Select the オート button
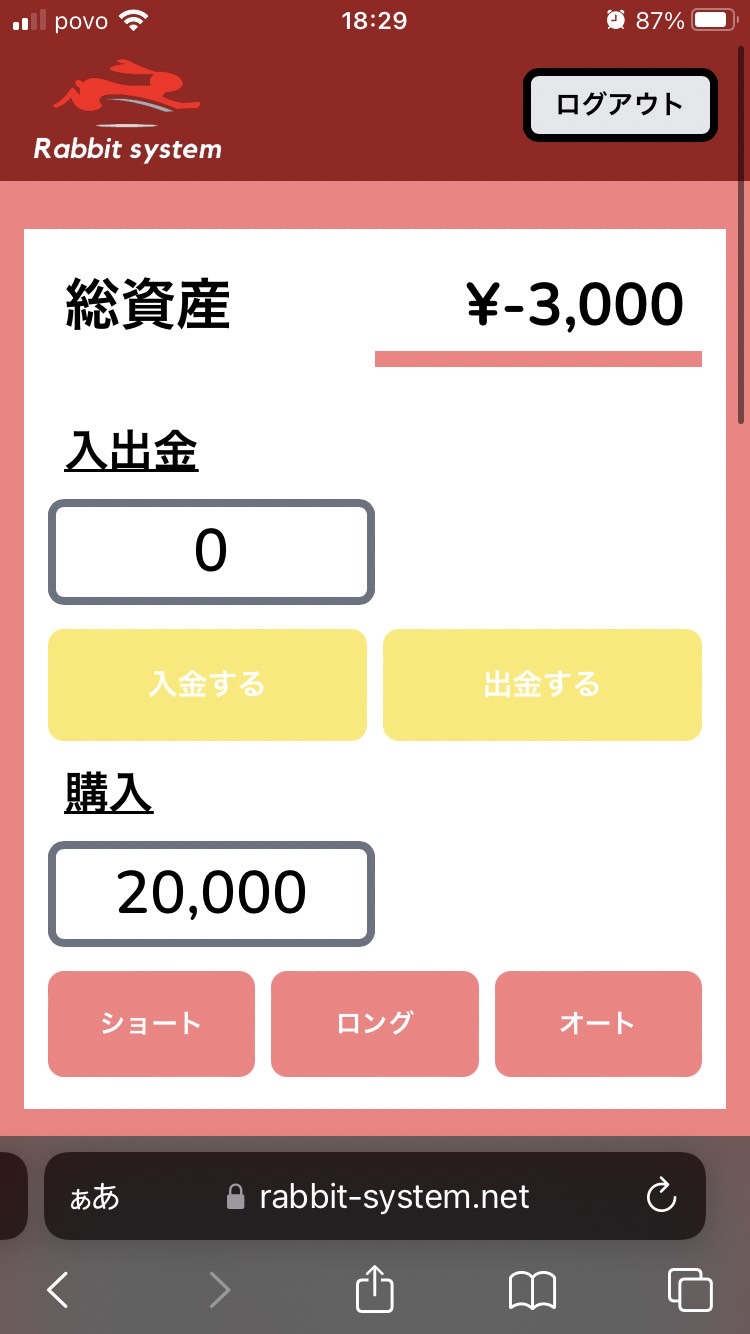 point(598,1024)
